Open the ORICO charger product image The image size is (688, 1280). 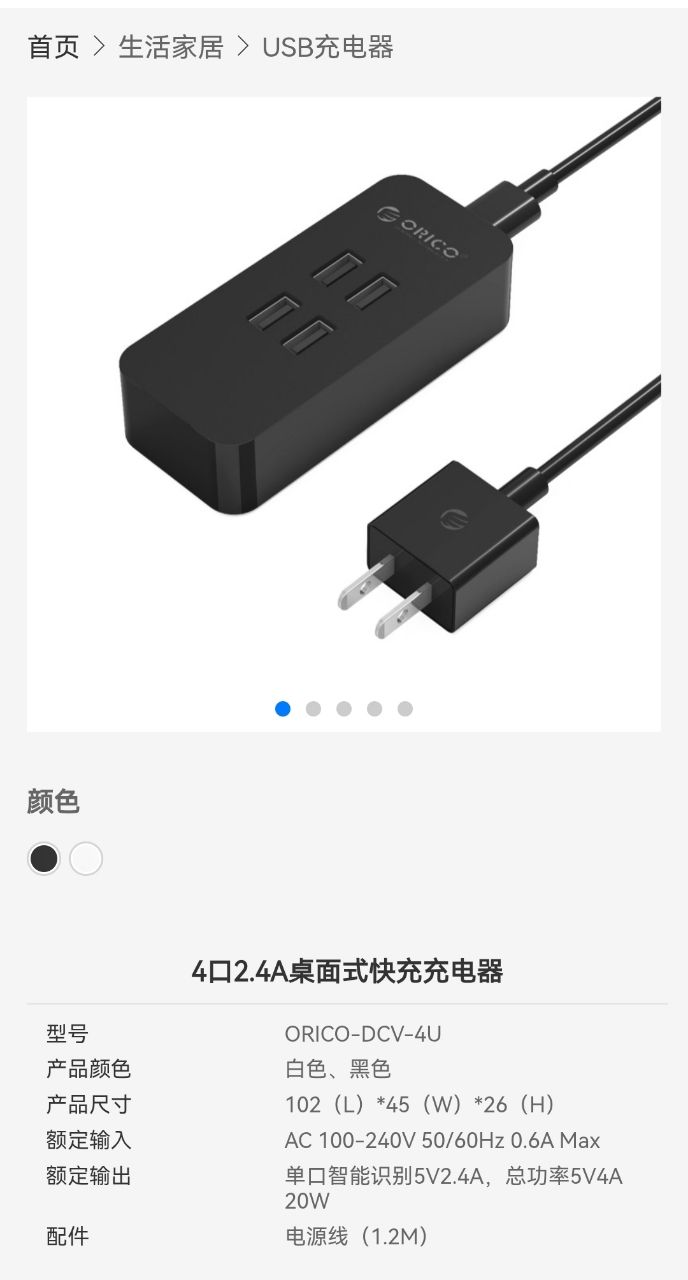coord(343,400)
